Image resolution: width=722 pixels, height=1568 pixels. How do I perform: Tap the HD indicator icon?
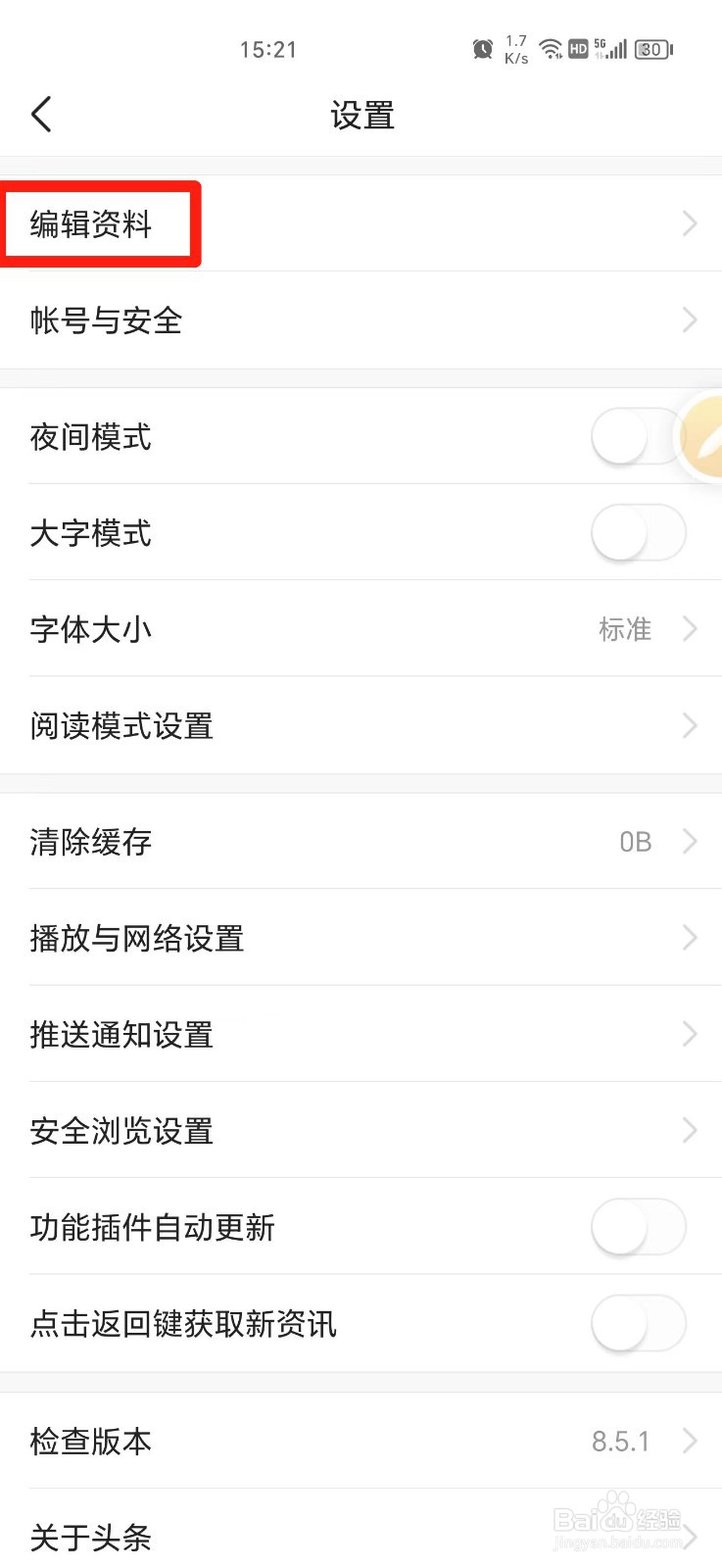tap(578, 49)
